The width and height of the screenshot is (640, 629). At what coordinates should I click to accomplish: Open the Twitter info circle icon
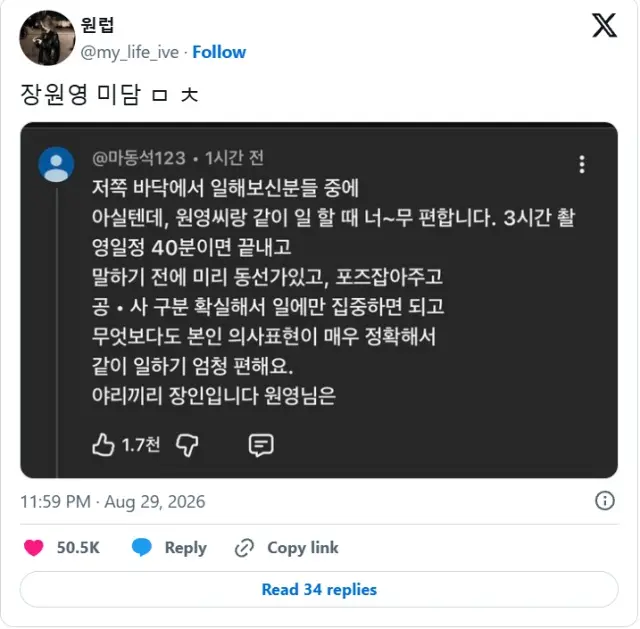point(604,501)
